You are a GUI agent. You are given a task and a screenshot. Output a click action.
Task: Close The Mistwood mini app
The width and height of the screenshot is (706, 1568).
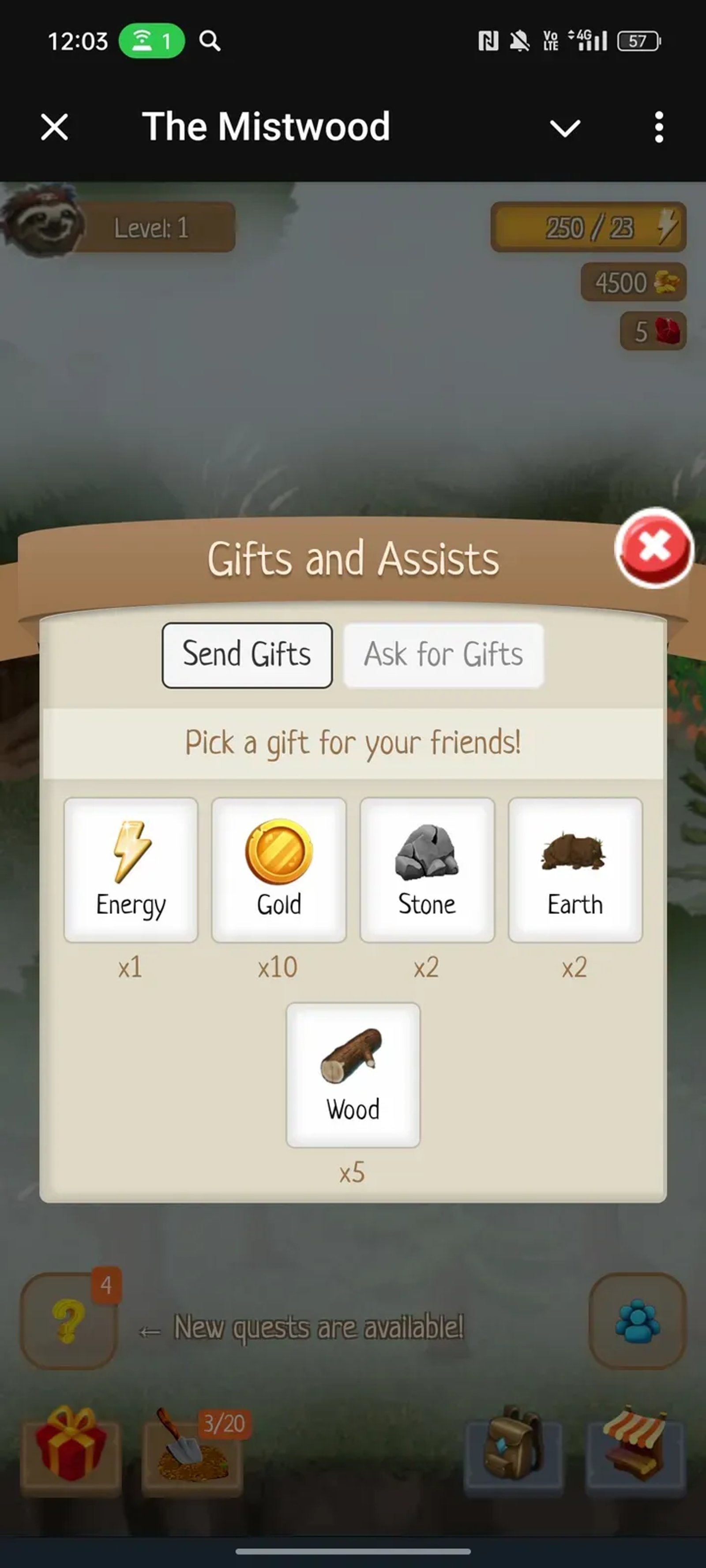tap(54, 127)
